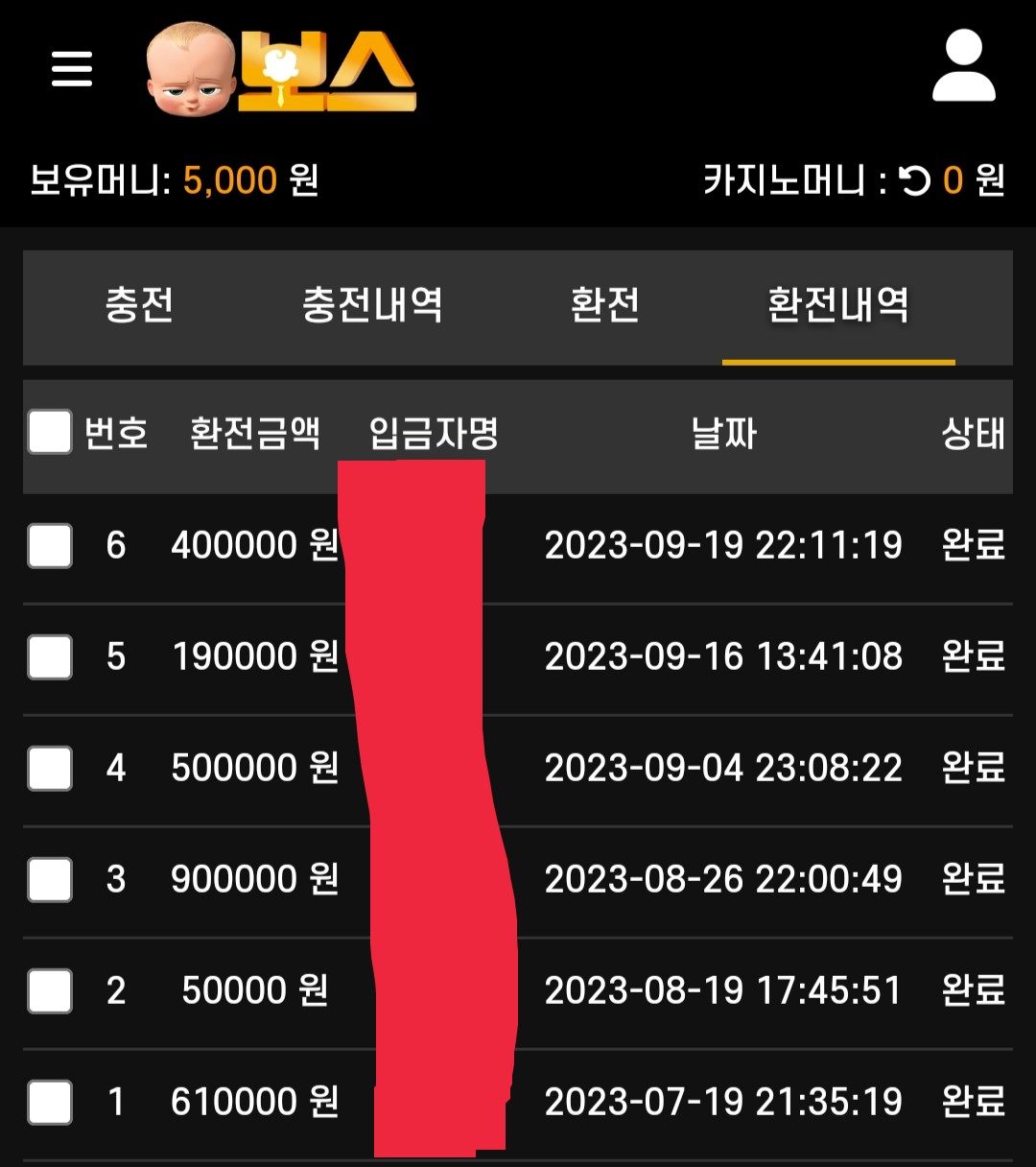This screenshot has width=1036, height=1167.
Task: Tick the checkbox for row 3, 900000 원
Action: click(50, 879)
